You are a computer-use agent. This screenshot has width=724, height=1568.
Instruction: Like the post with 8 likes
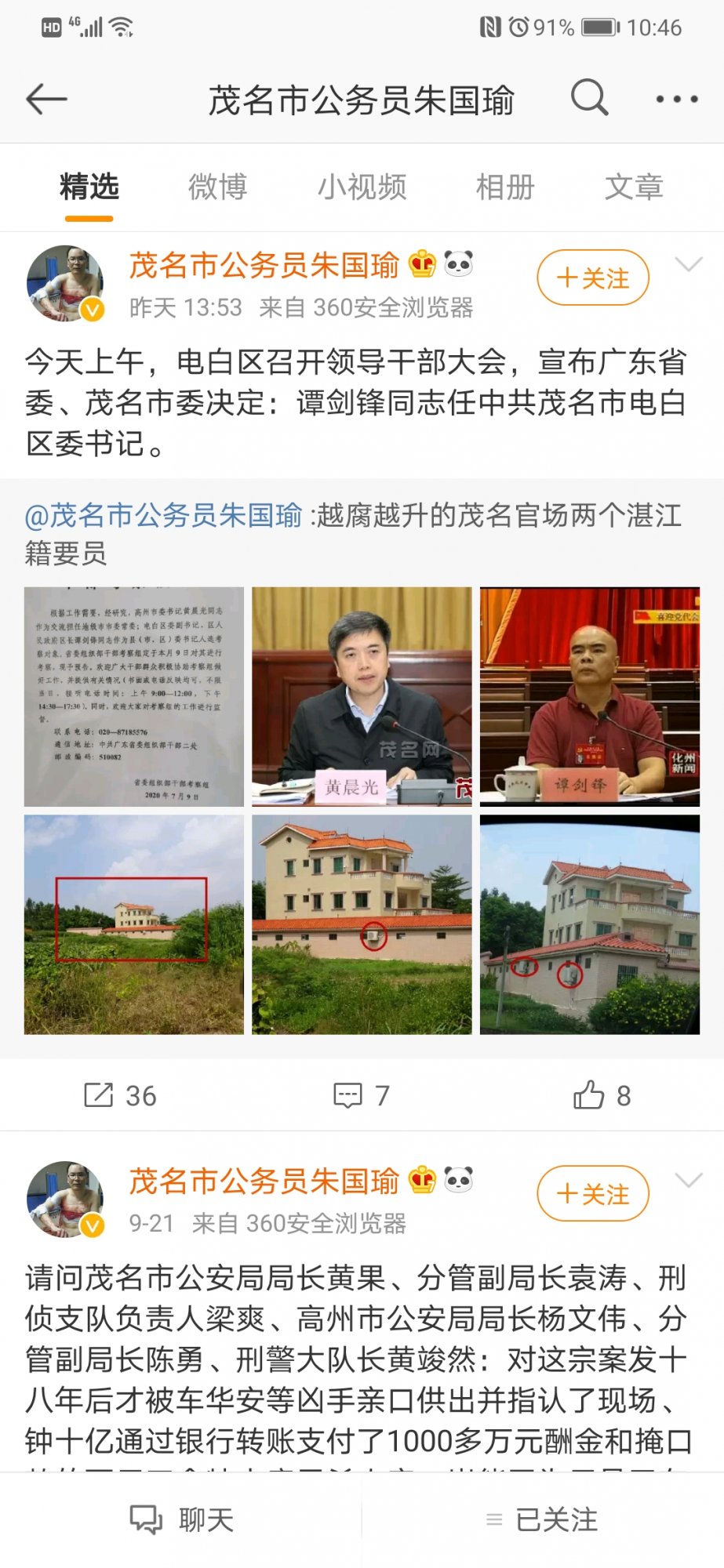pyautogui.click(x=602, y=1095)
